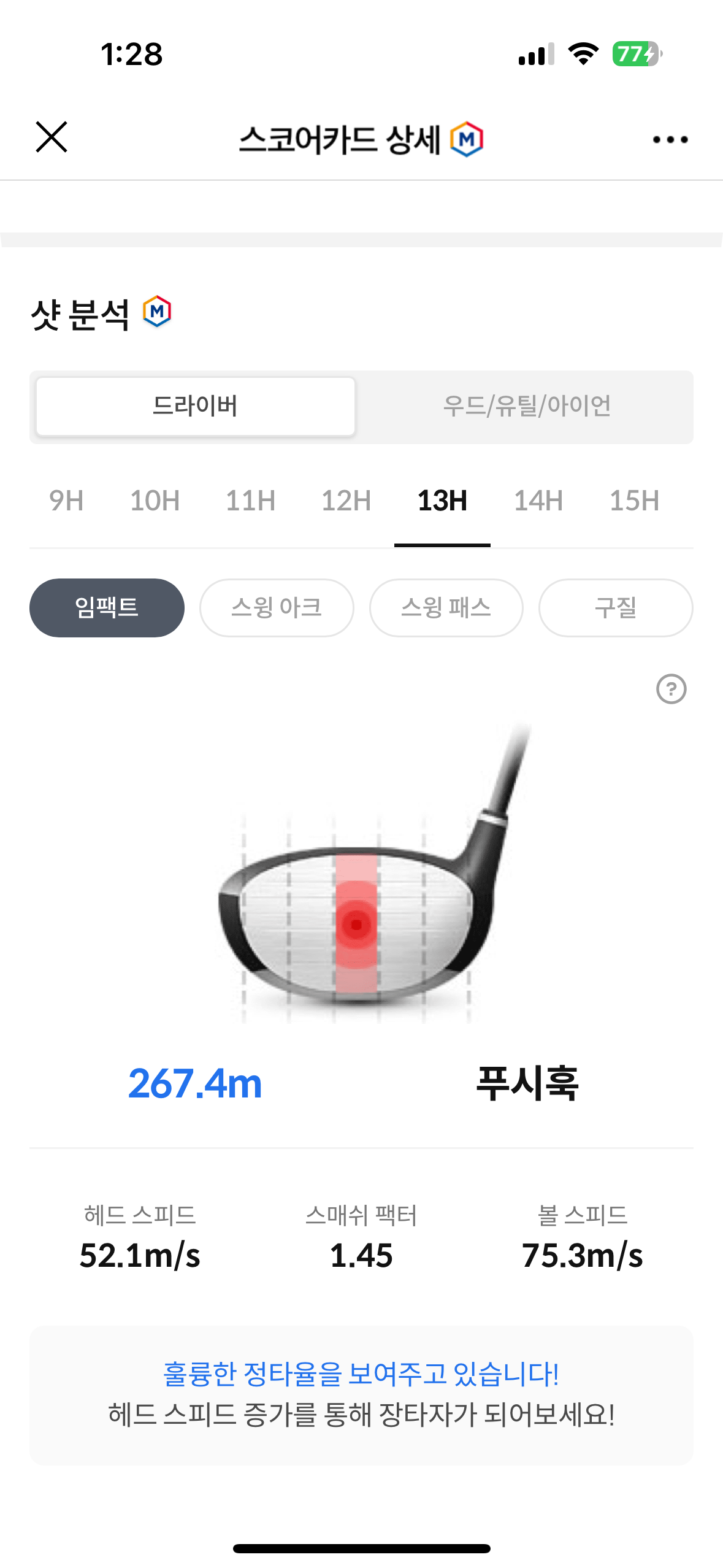723x1568 pixels.
Task: Show the 스윙 아크 analysis
Action: pos(277,607)
